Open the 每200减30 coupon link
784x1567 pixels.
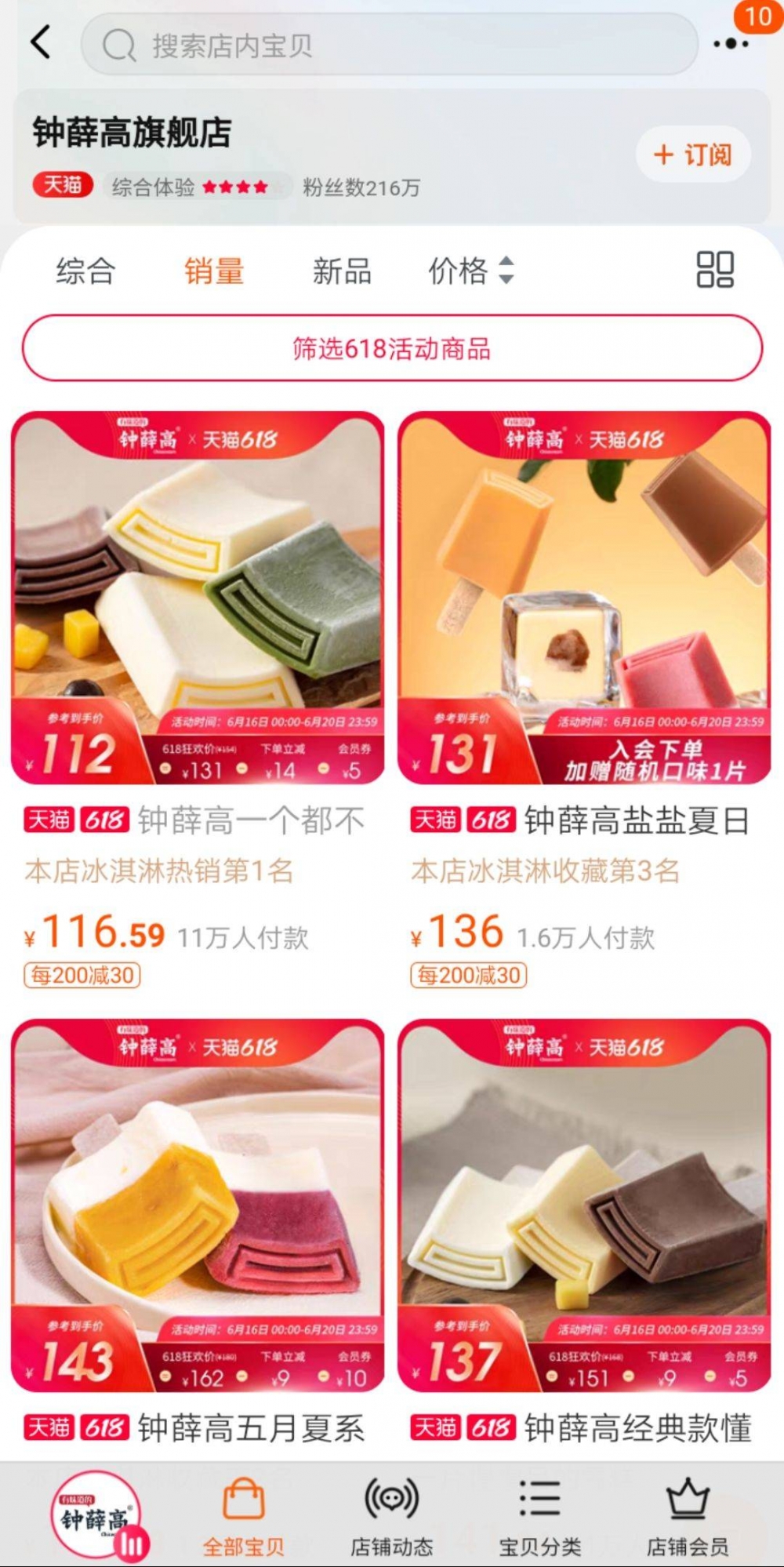tap(83, 974)
